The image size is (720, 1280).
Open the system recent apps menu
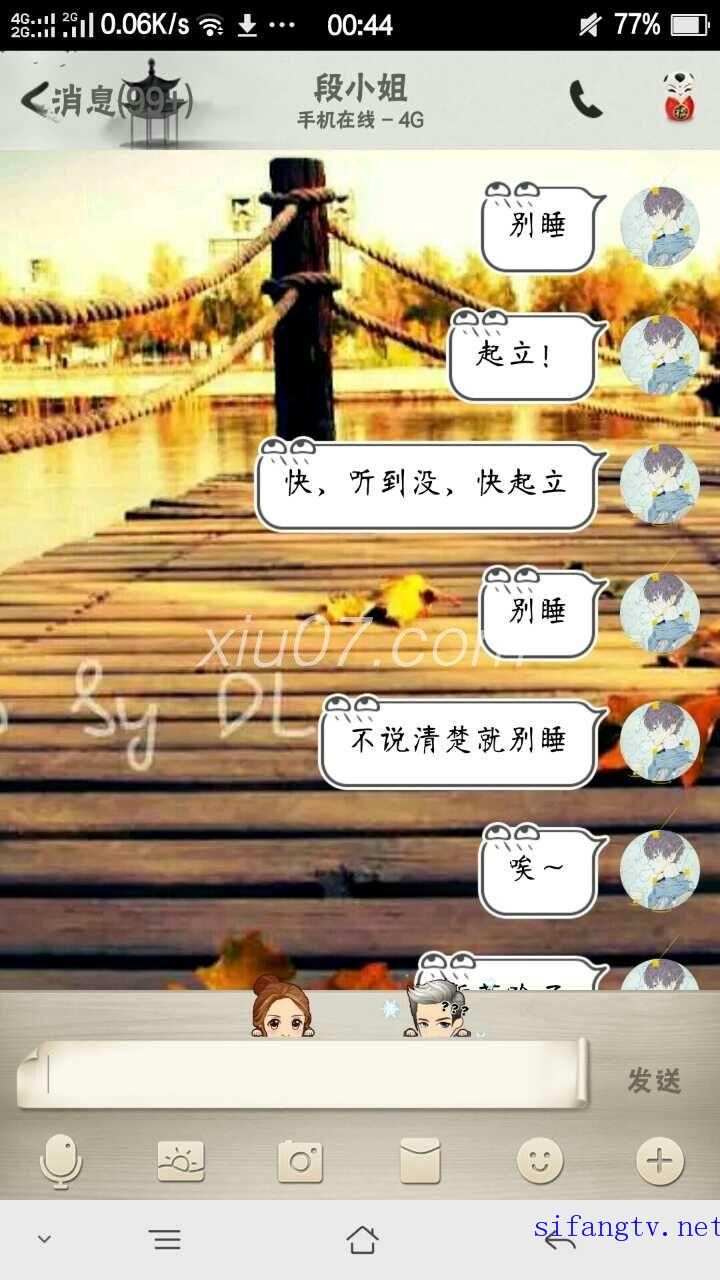166,1240
